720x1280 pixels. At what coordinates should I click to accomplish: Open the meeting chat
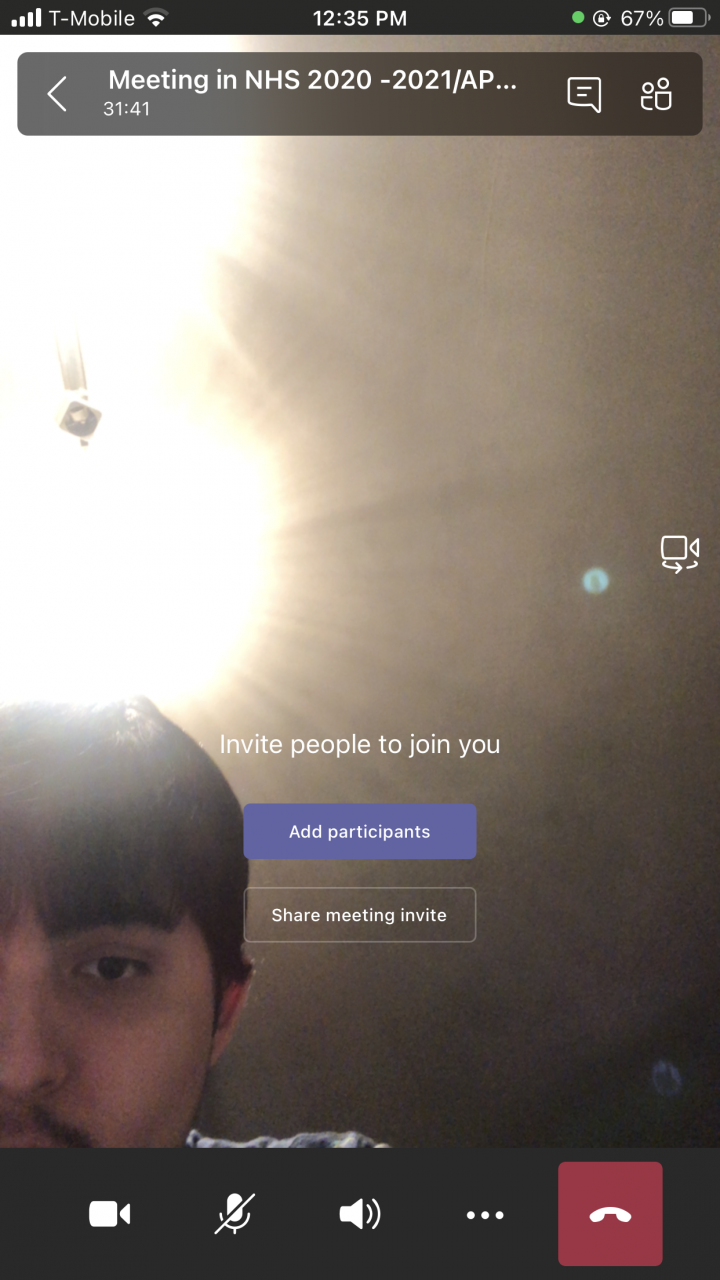coord(584,94)
